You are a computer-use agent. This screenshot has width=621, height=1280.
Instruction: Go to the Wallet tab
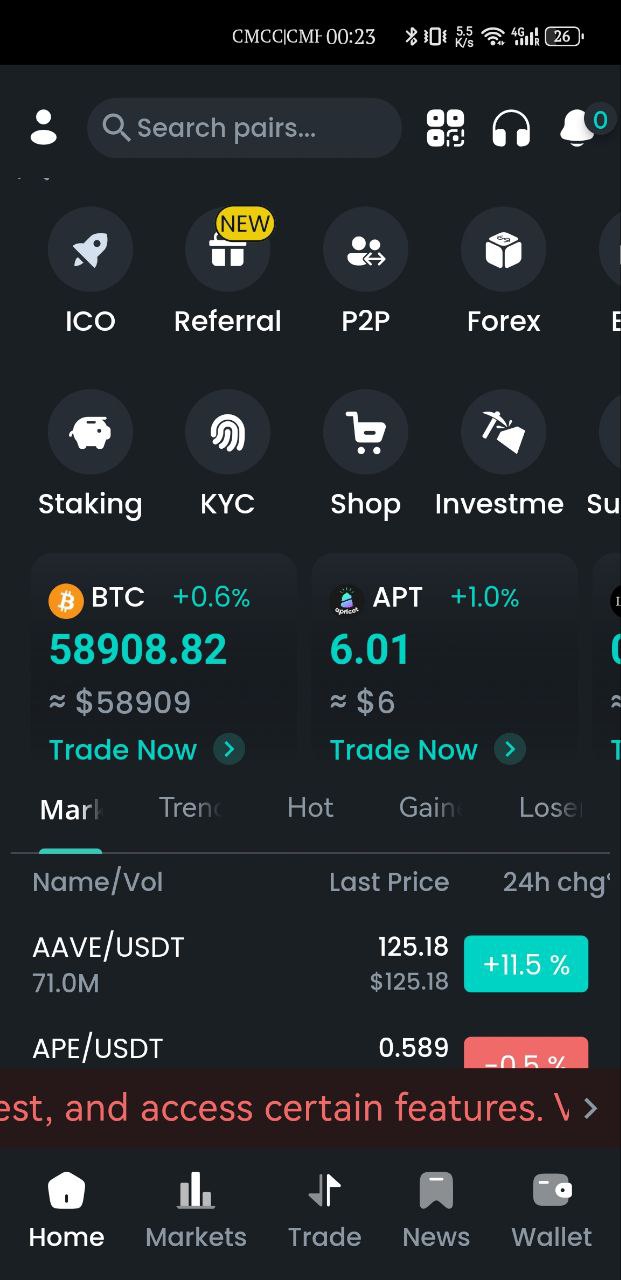coord(552,1210)
